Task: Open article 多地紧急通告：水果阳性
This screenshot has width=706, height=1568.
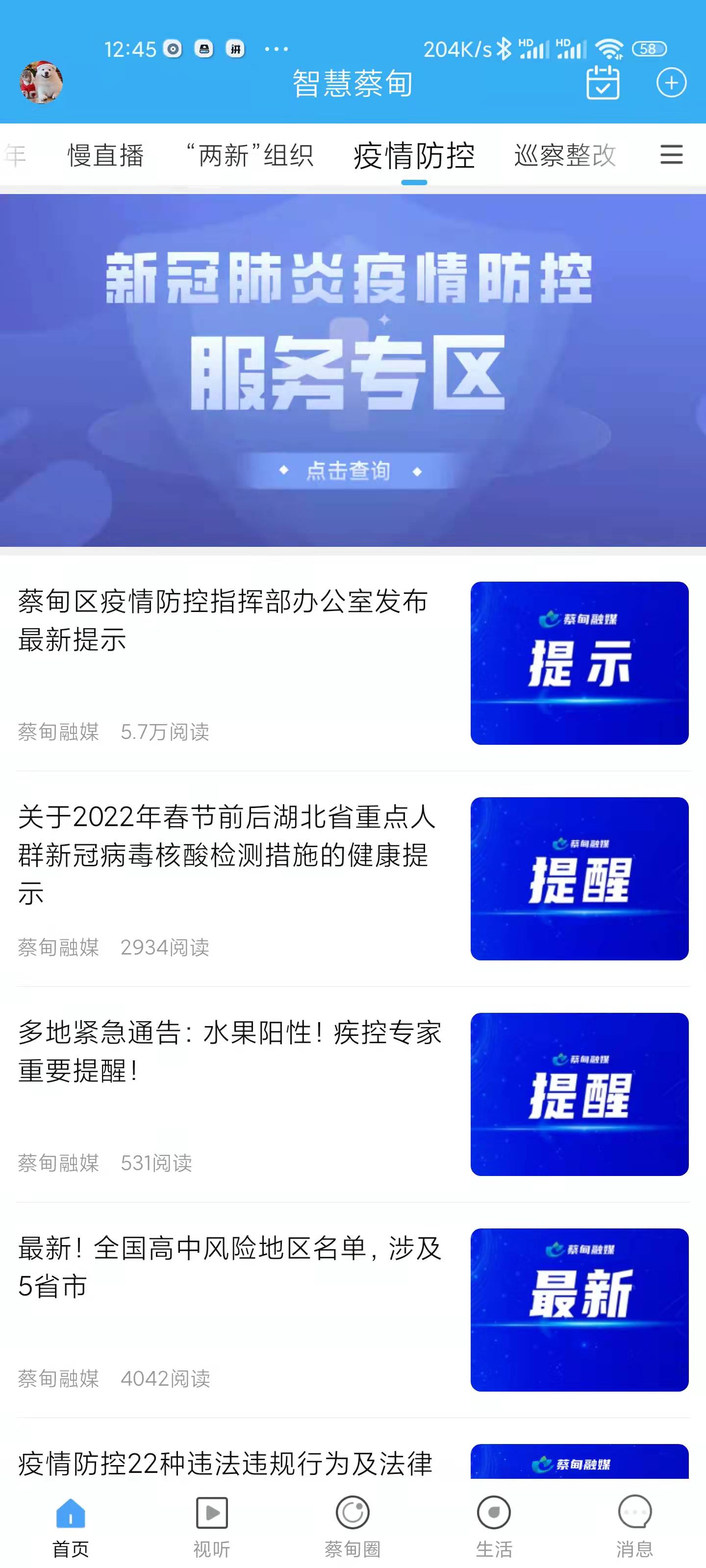Action: click(x=229, y=1051)
